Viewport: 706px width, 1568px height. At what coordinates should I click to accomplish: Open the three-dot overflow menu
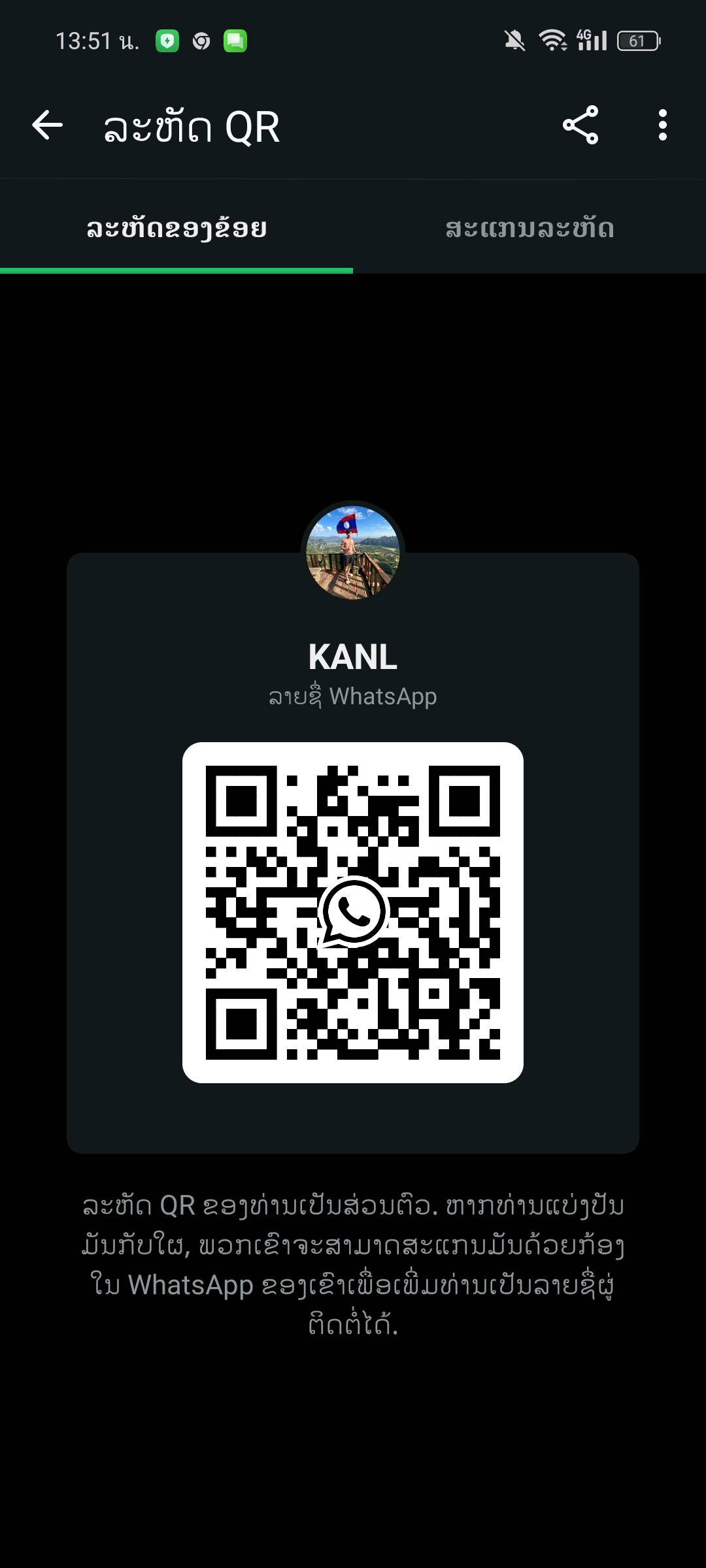pyautogui.click(x=662, y=125)
